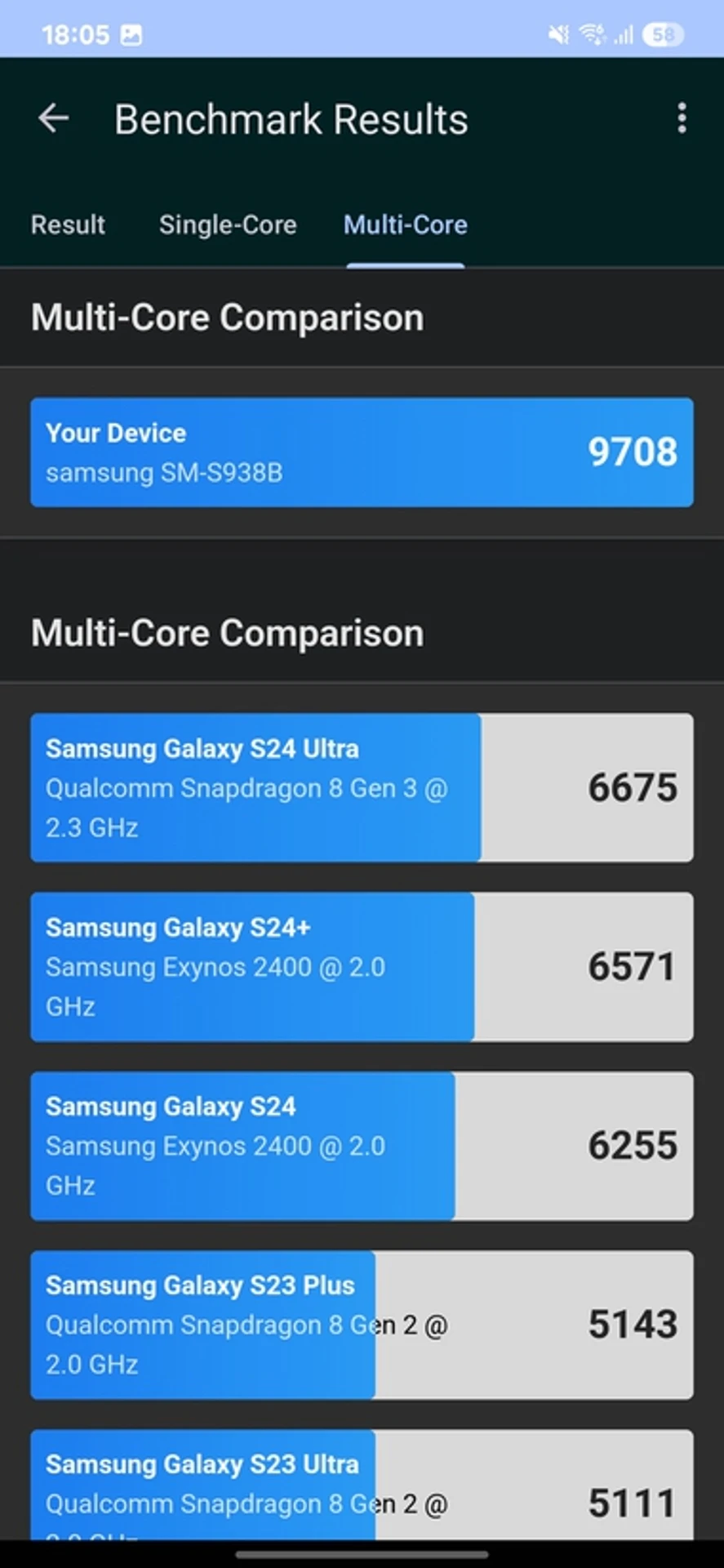Select the Multi-Core tab
This screenshot has height=1568, width=724.
[x=406, y=225]
